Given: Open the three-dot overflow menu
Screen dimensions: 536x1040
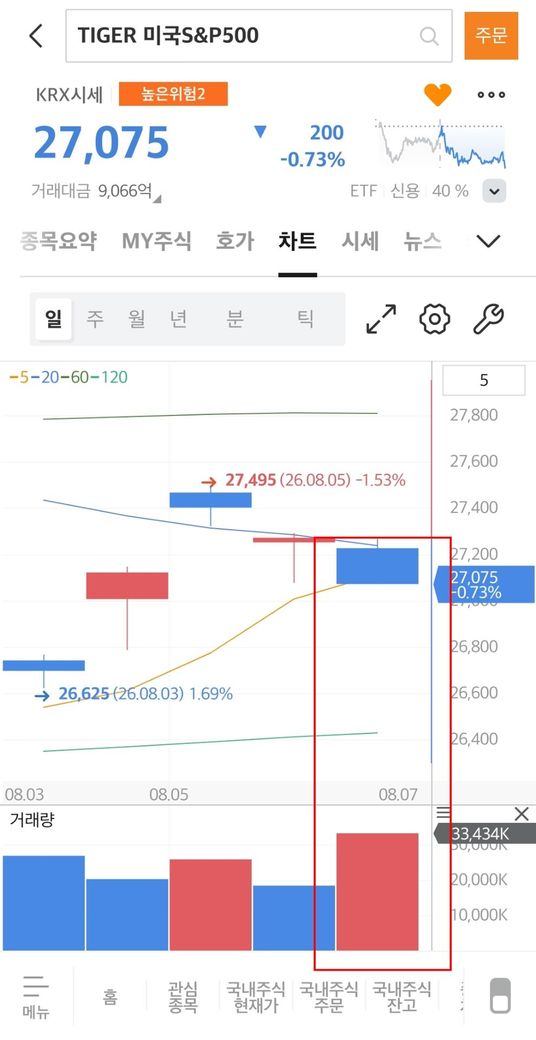Looking at the screenshot, I should point(492,95).
